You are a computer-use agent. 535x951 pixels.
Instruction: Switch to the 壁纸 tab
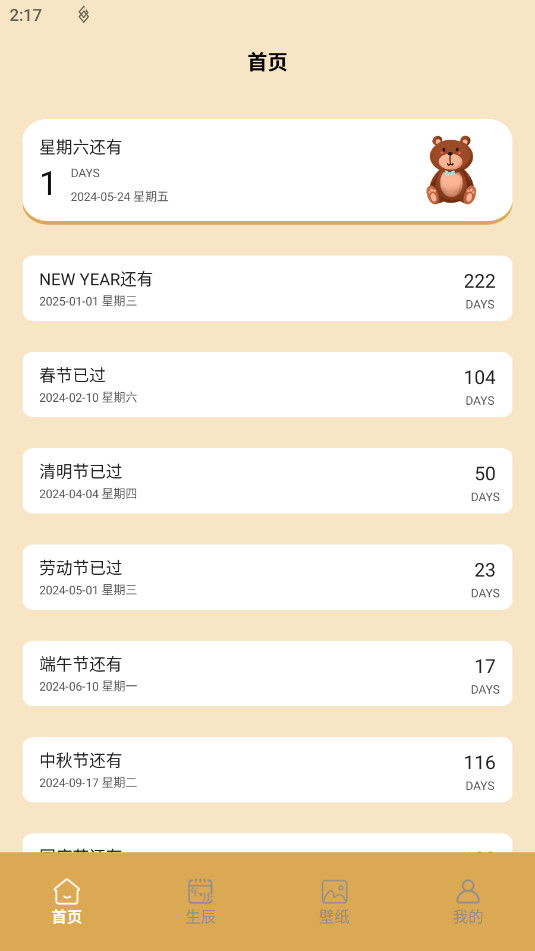pos(334,902)
